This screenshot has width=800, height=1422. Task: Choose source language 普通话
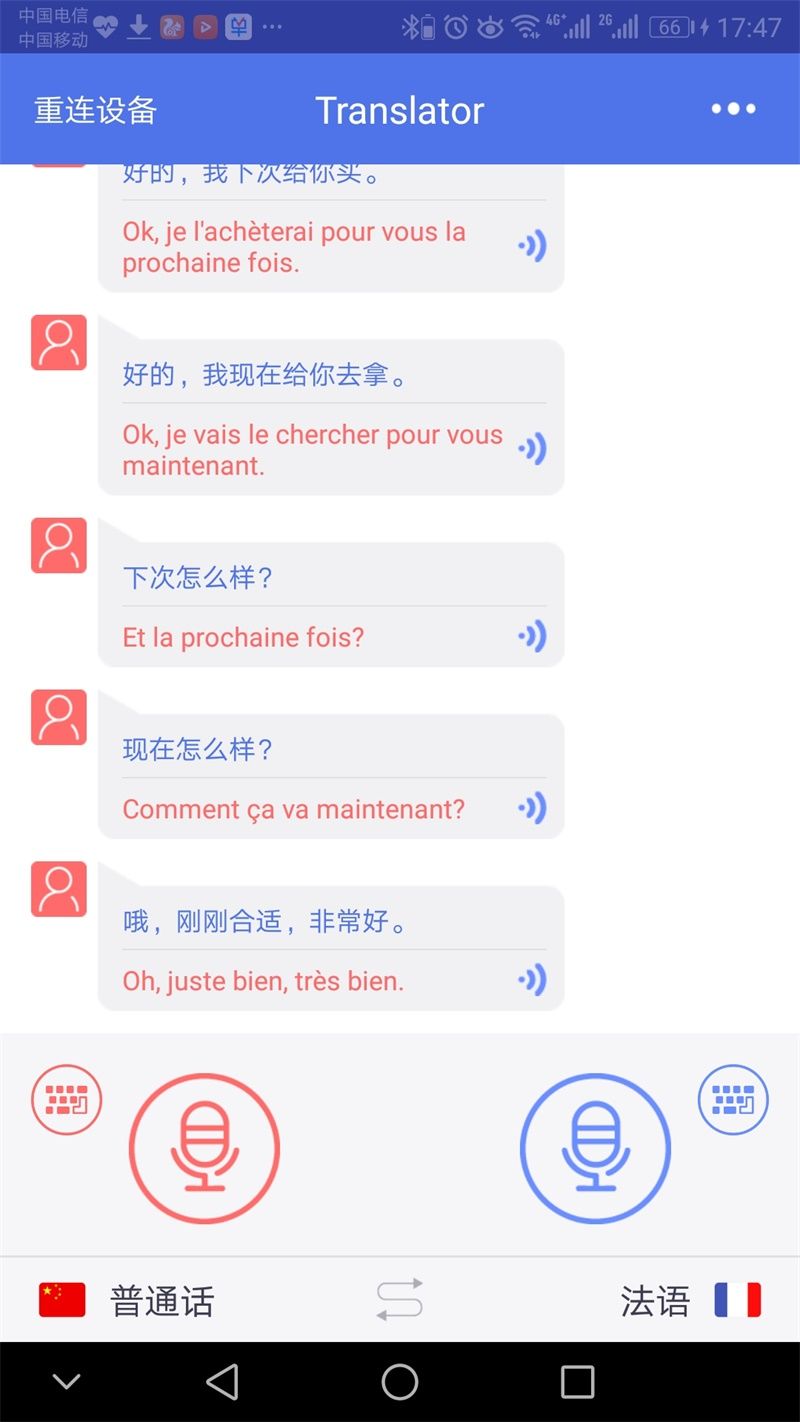click(127, 1301)
